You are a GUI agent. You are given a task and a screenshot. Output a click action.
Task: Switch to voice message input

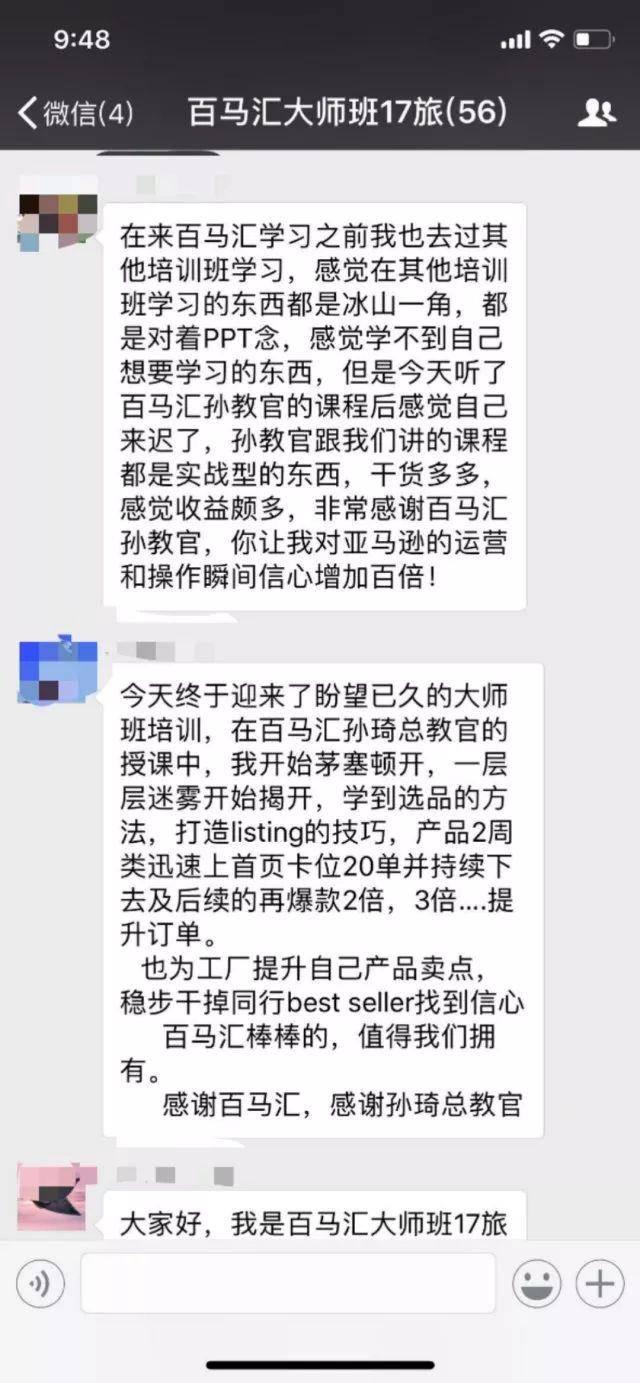tap(39, 1283)
